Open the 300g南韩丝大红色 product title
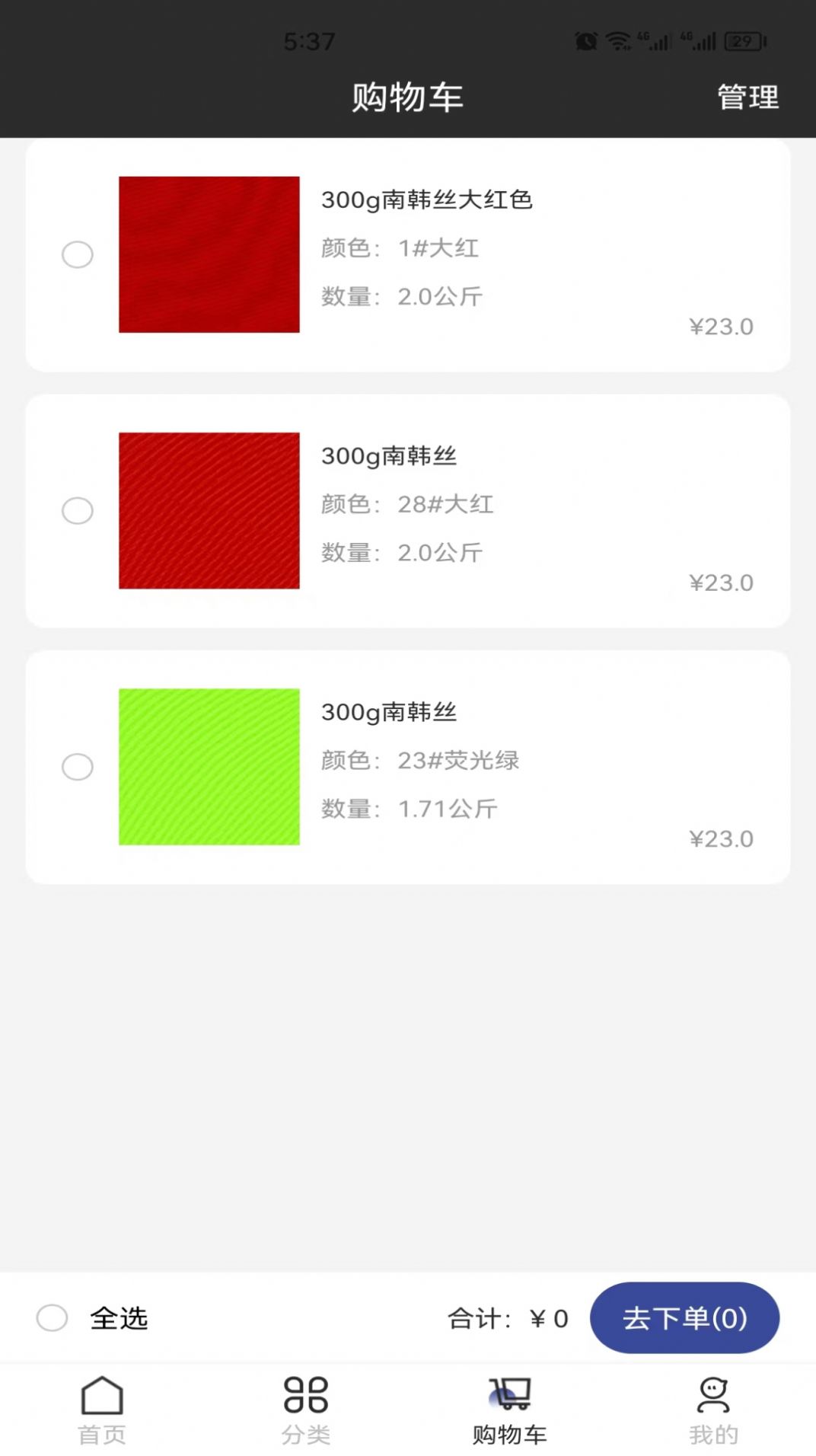Screen dimensions: 816x1456 coord(428,201)
